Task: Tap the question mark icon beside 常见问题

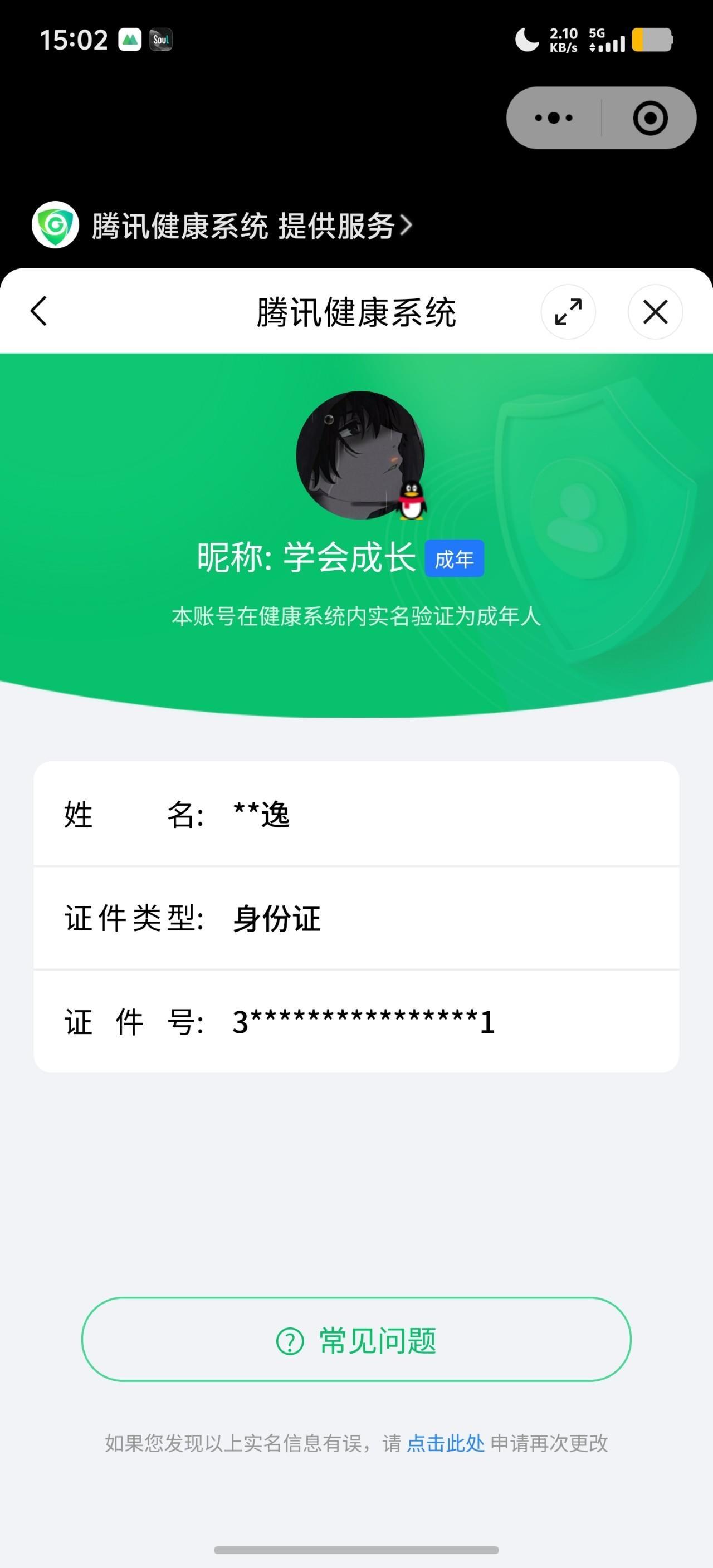Action: pos(291,1340)
